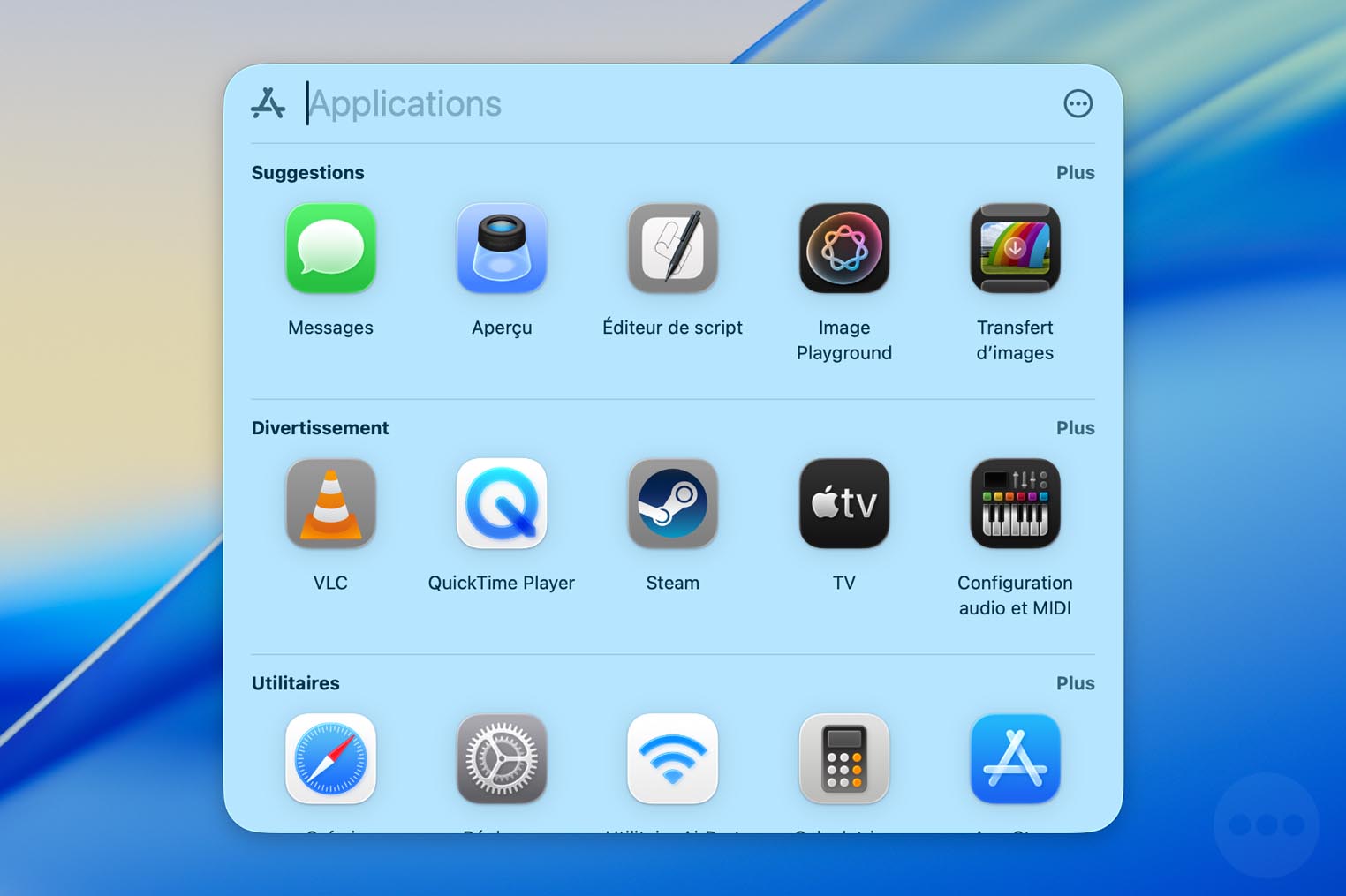Open the more options ellipsis menu
This screenshot has width=1346, height=896.
coord(1078,104)
